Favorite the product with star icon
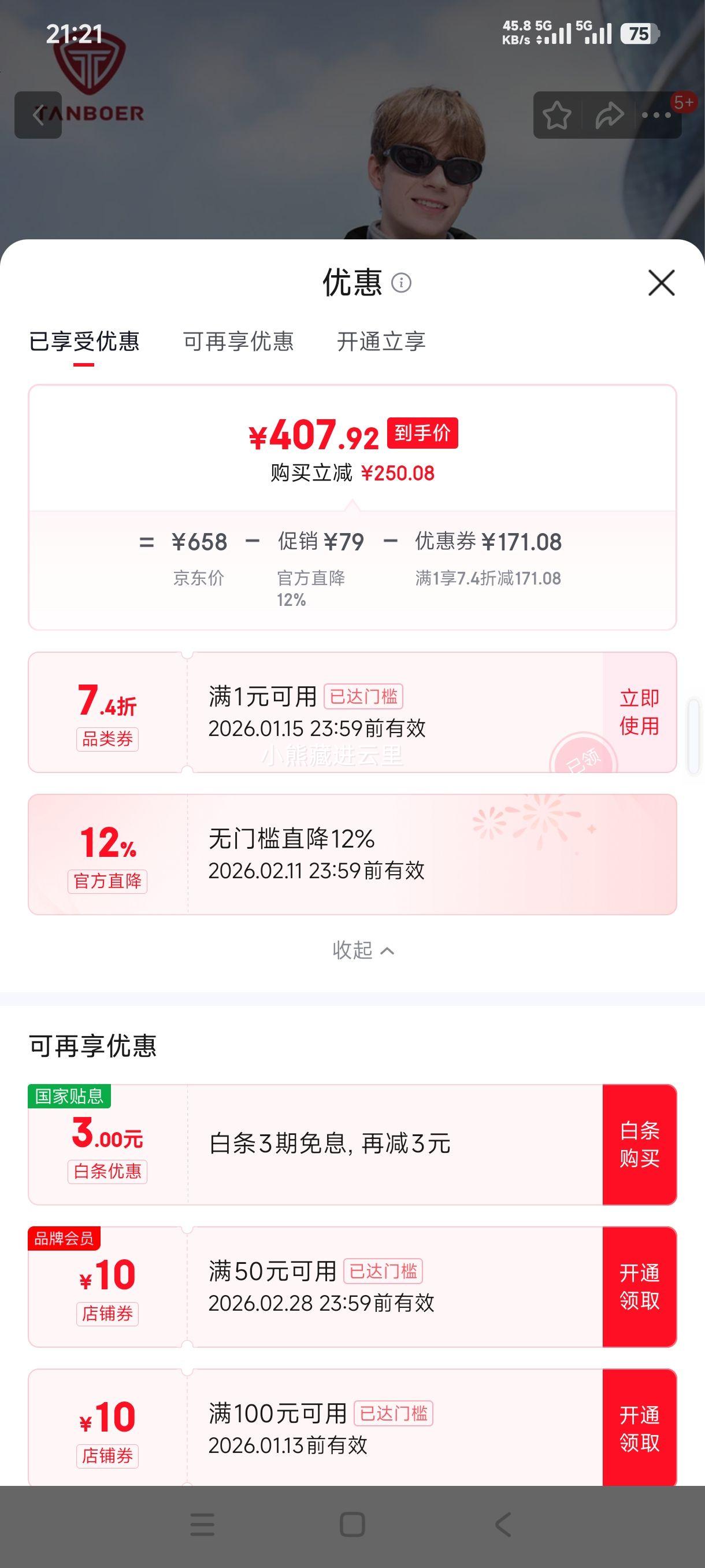 [x=556, y=115]
